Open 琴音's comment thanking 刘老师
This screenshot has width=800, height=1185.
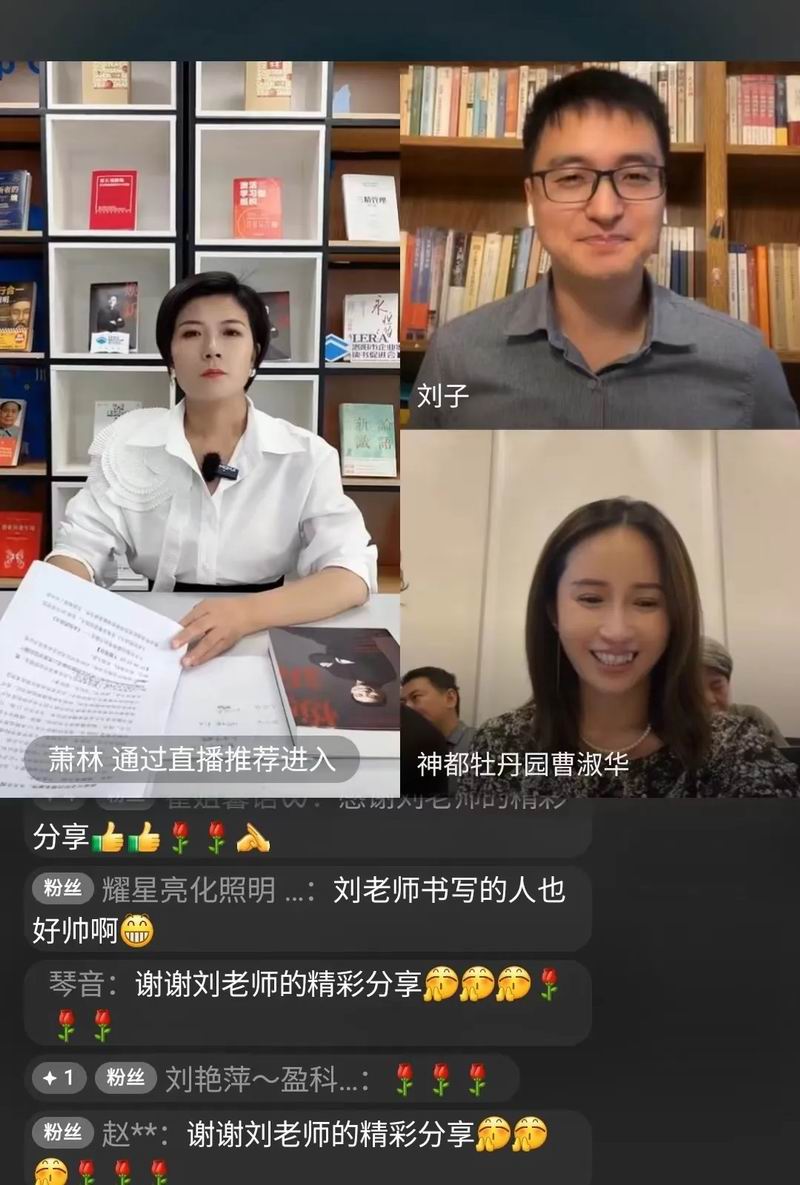(x=300, y=1002)
